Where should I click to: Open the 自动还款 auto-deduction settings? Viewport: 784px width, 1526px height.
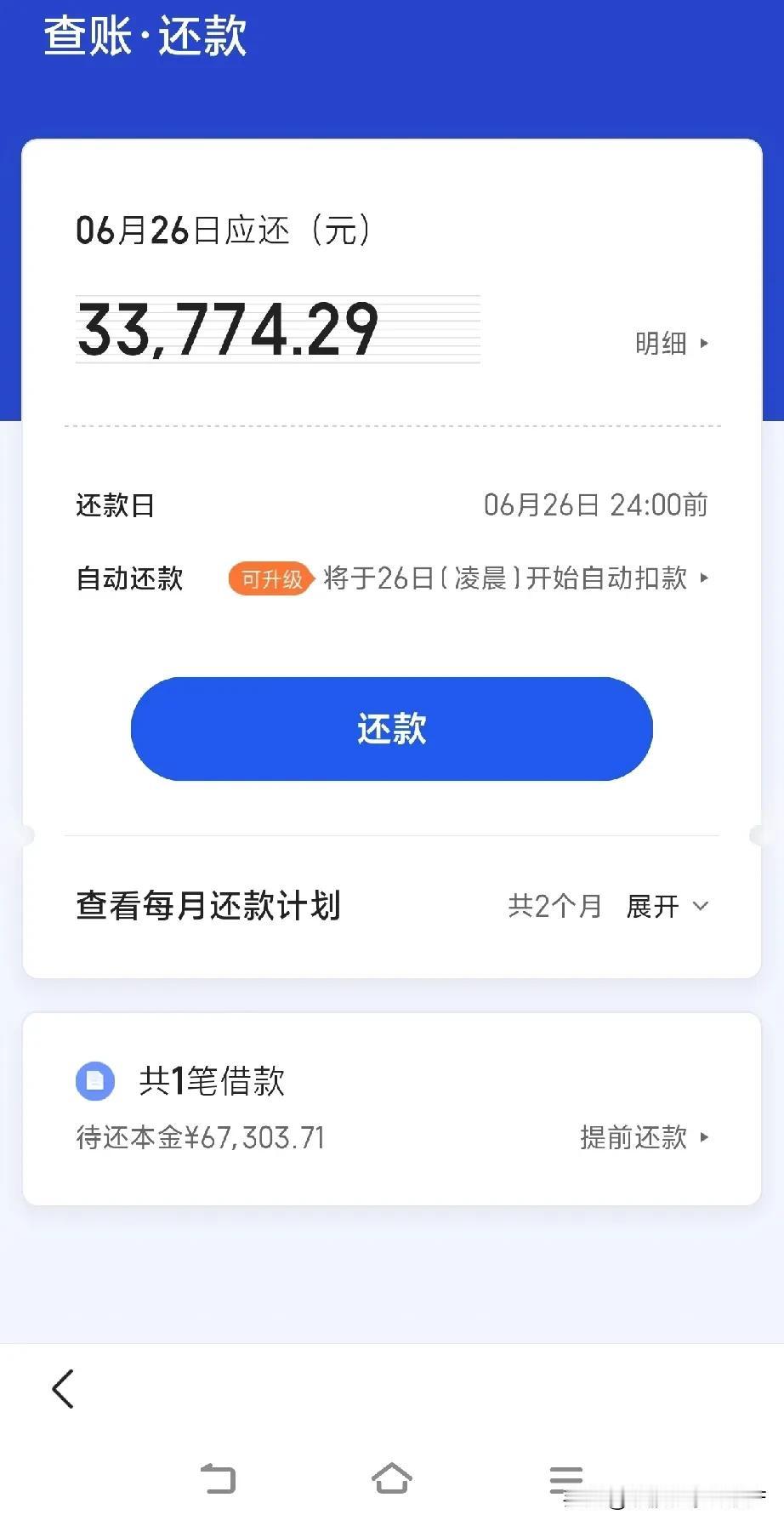coord(392,578)
